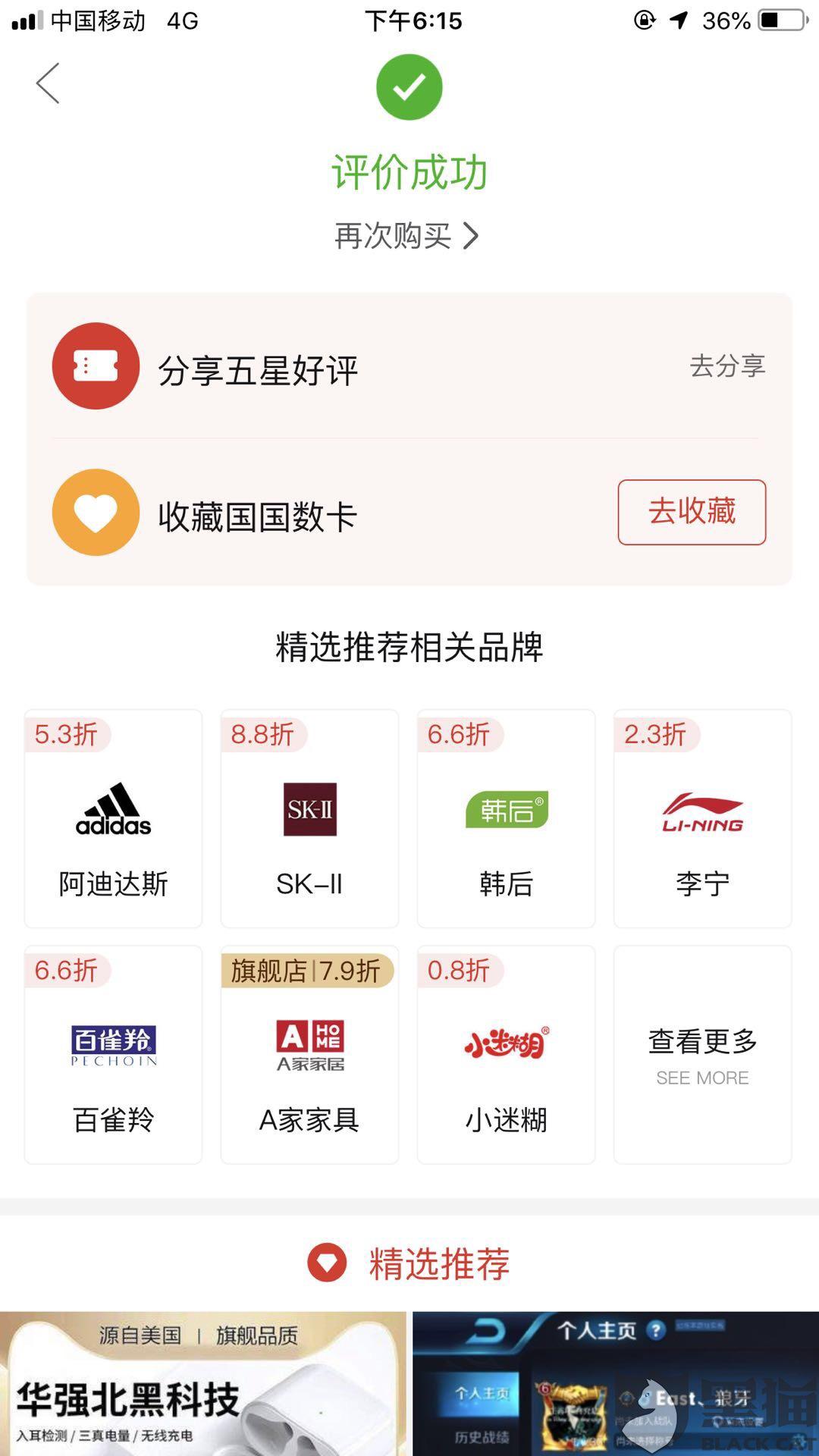The height and width of the screenshot is (1456, 819).
Task: Tap 去分享 to share the five-star review
Action: (726, 366)
